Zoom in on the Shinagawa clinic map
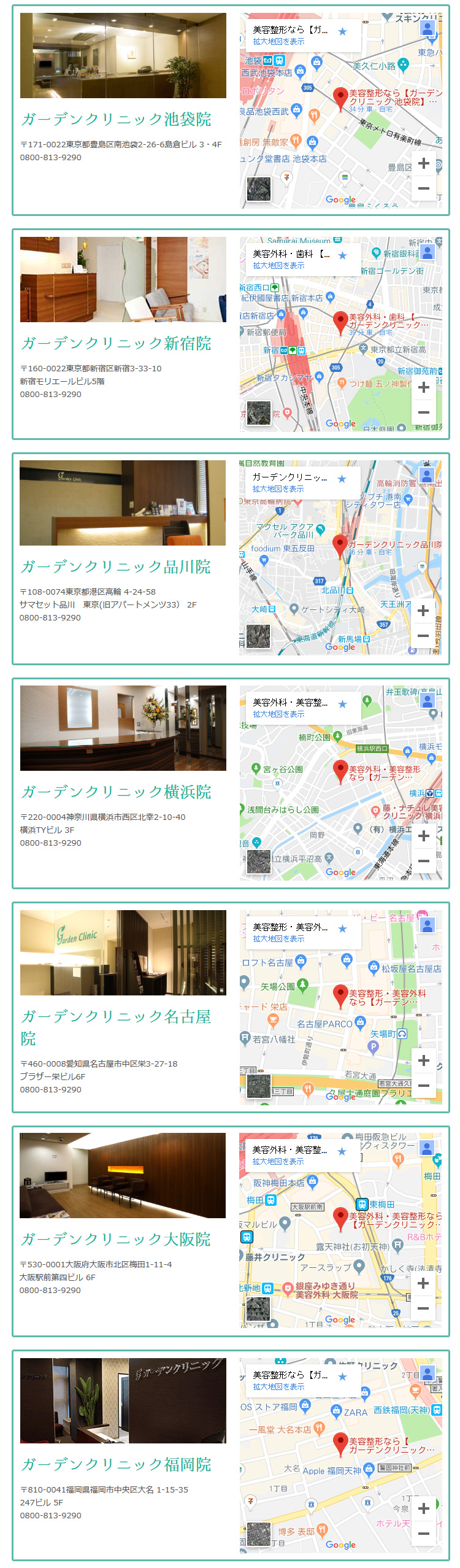Screen dimensions: 460x1568 [423, 611]
